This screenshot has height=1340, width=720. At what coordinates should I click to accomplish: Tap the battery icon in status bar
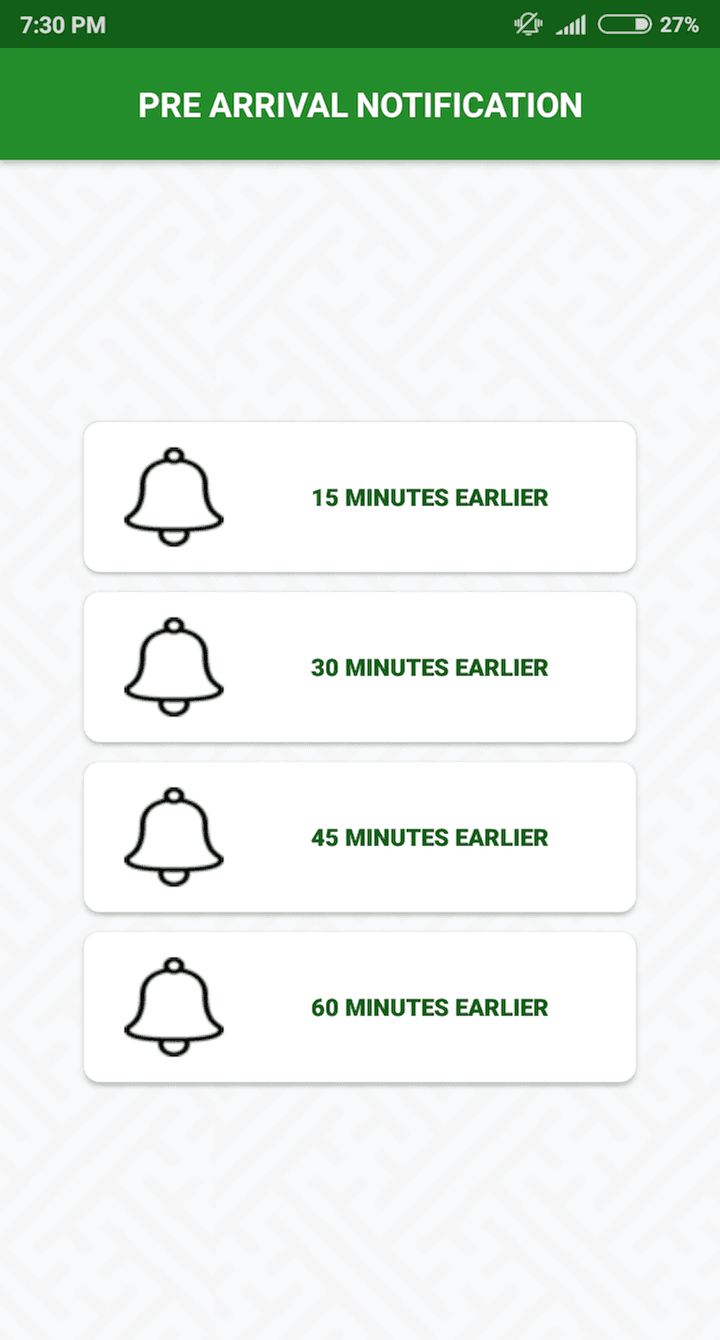coord(625,24)
